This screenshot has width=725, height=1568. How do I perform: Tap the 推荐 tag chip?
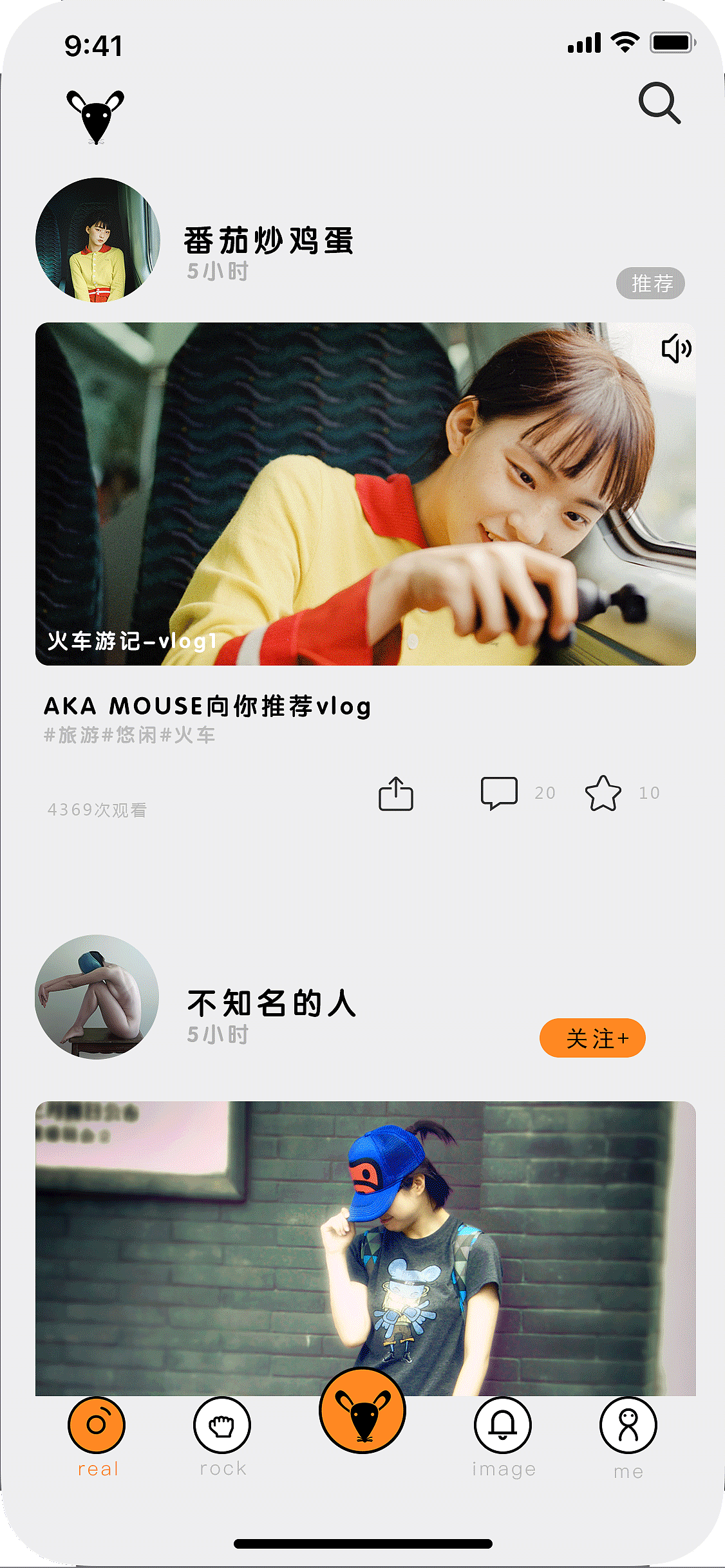coord(650,283)
